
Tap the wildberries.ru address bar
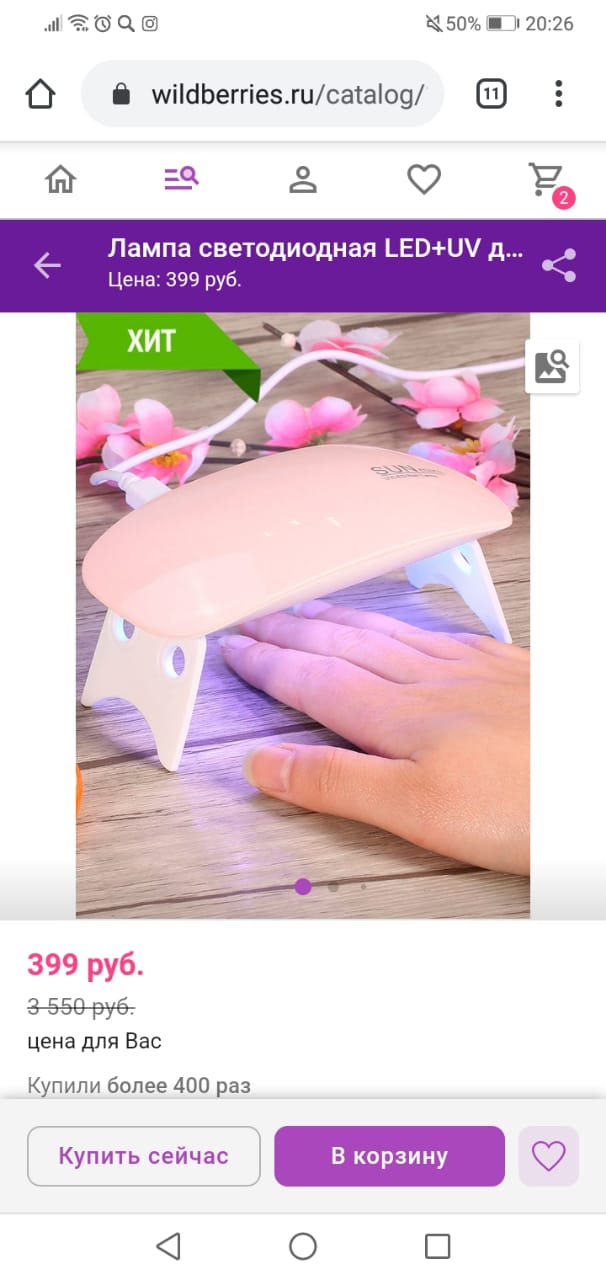point(263,94)
